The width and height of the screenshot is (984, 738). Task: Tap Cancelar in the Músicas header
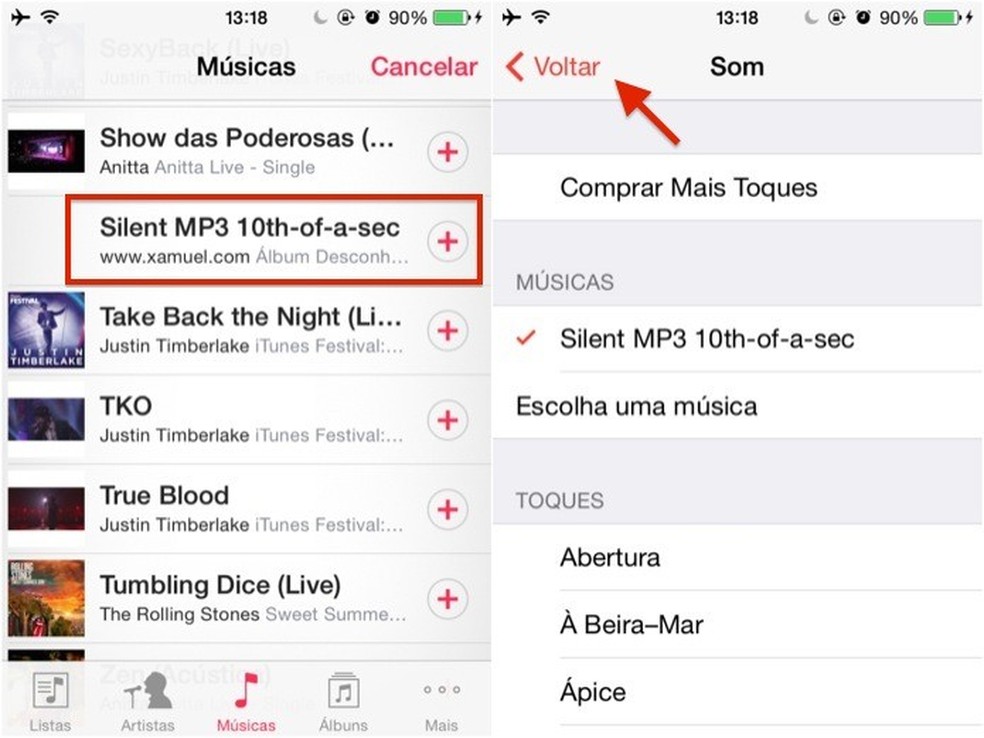tap(424, 67)
